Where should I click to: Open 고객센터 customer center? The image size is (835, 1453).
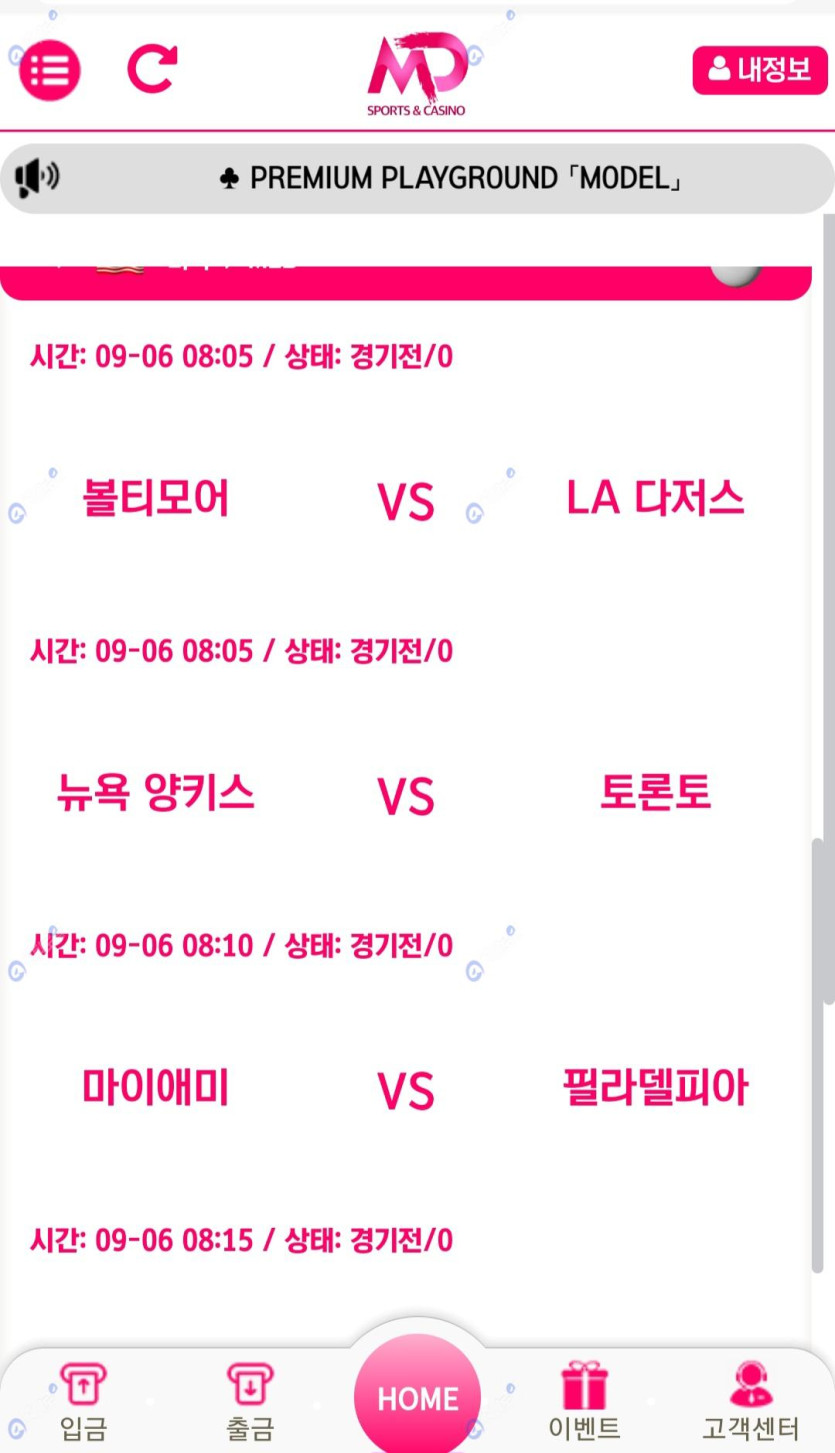750,1401
